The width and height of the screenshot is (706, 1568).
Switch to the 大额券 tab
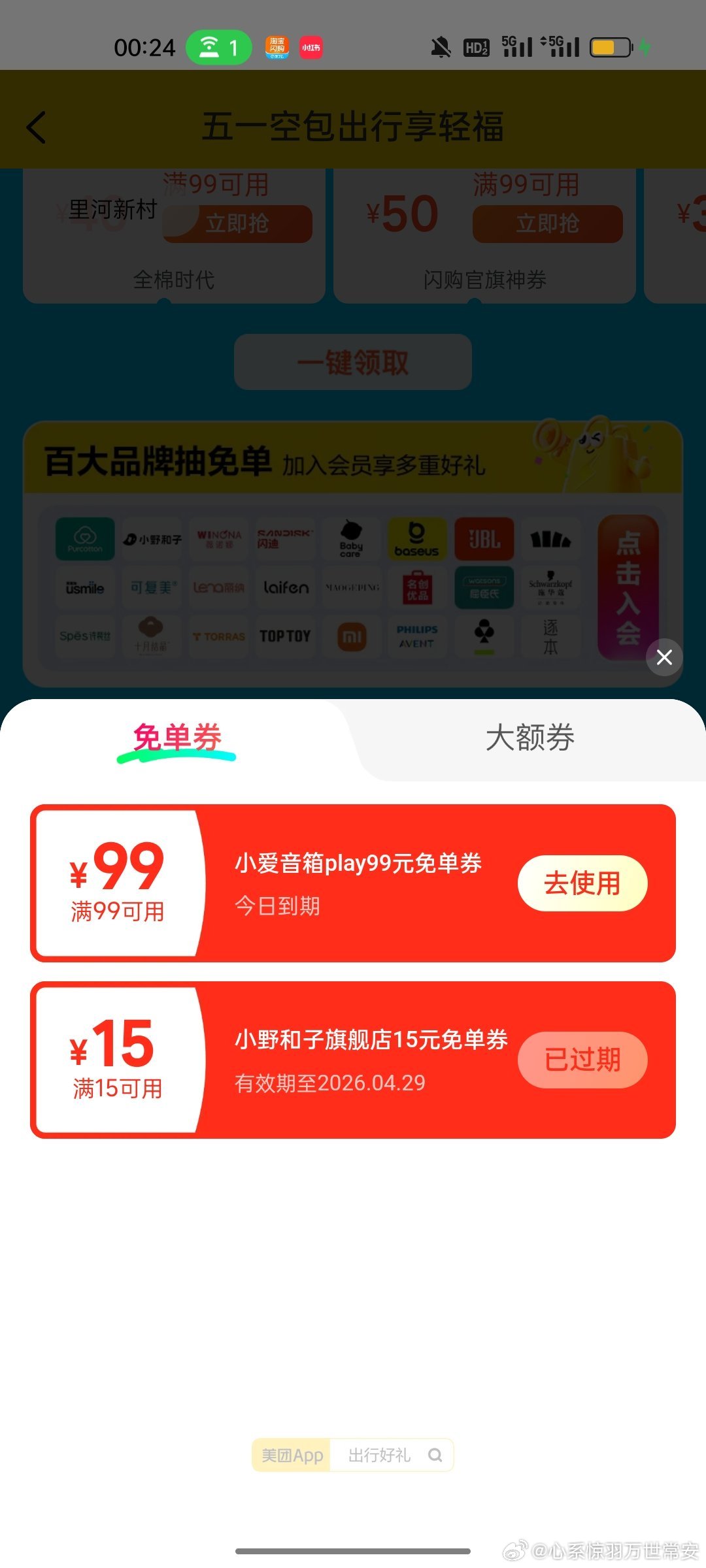point(529,738)
